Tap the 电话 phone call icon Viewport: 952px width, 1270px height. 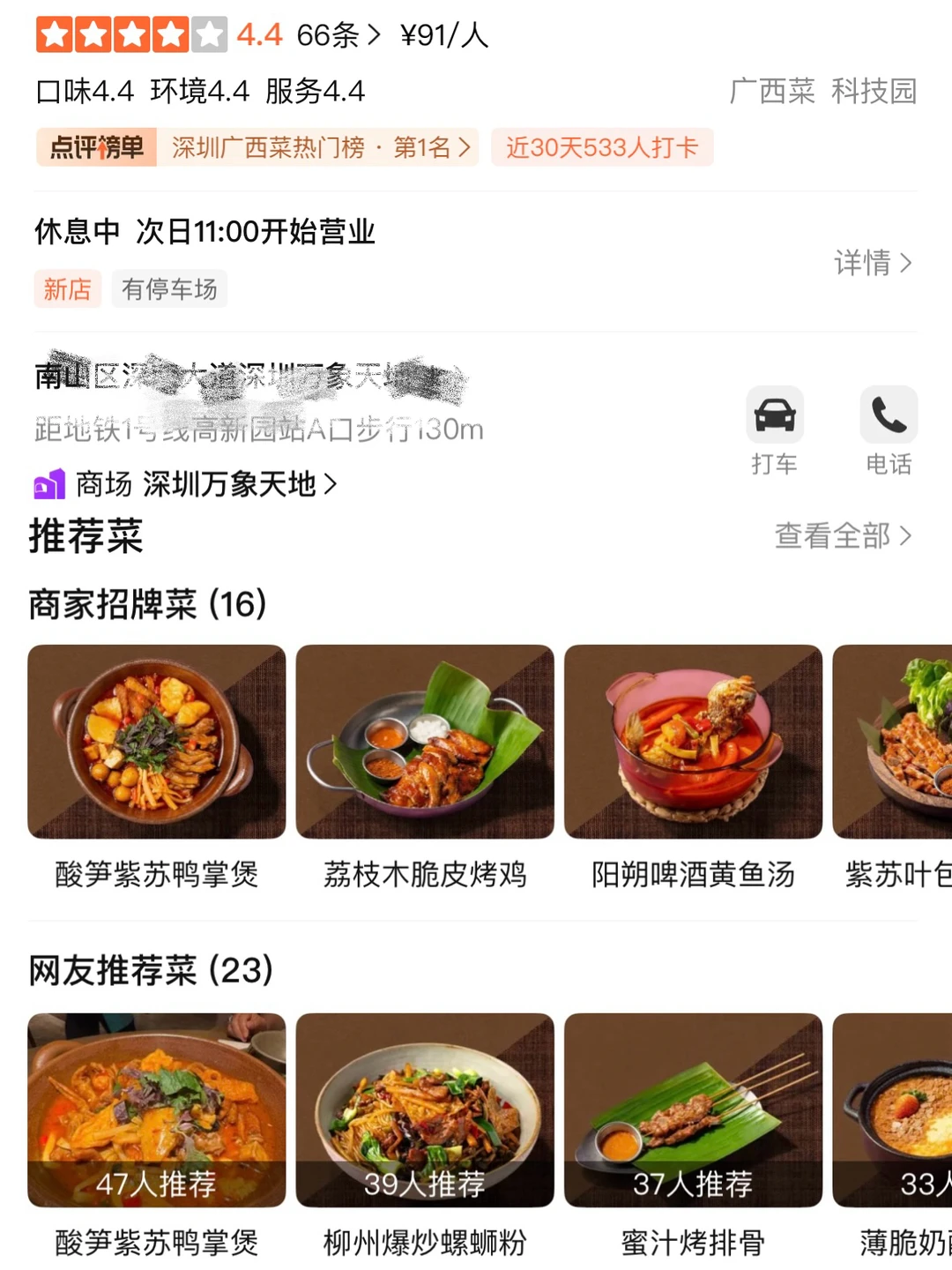click(888, 415)
